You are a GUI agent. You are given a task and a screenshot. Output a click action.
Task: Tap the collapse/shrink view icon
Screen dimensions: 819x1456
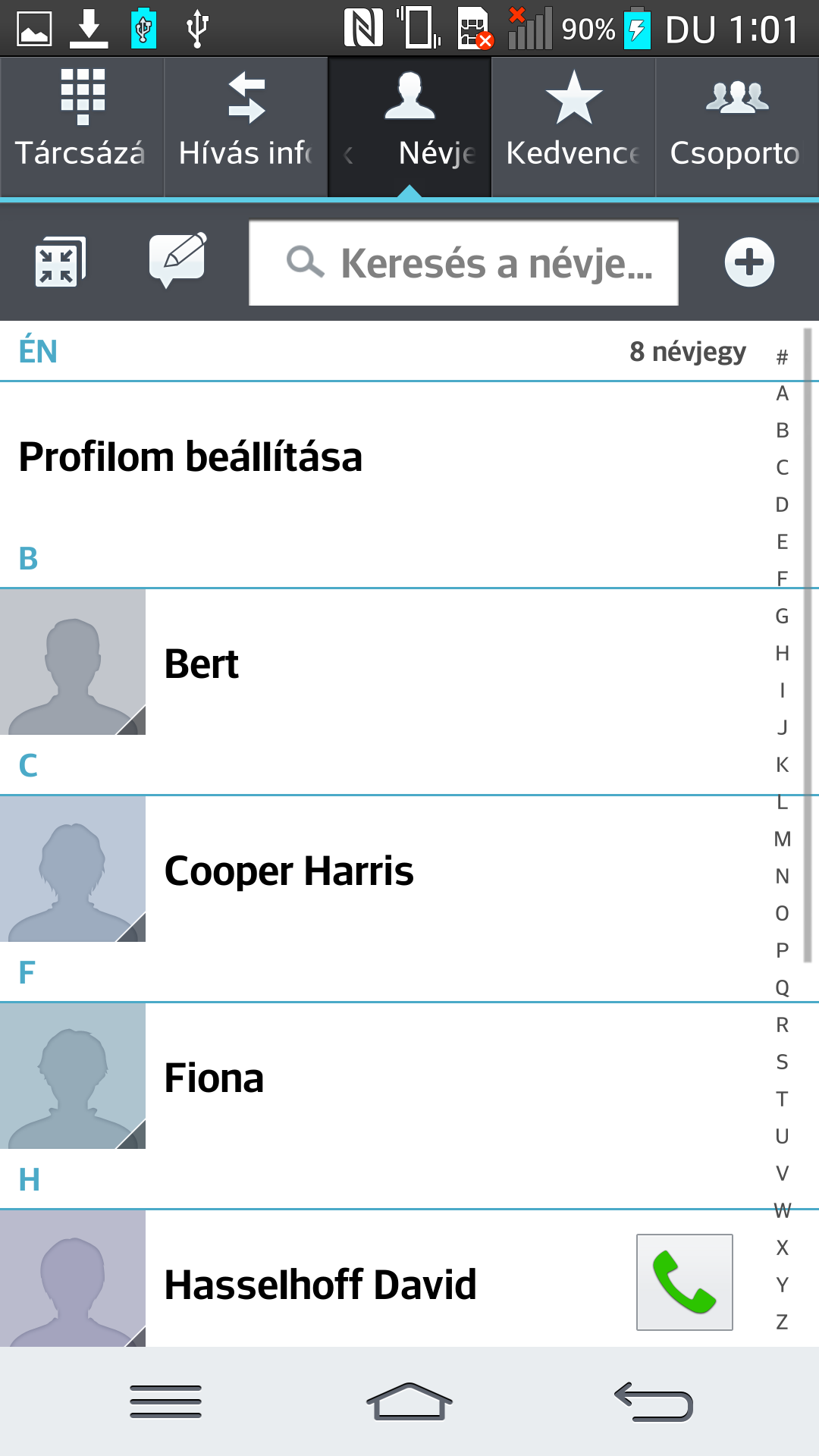click(x=59, y=264)
